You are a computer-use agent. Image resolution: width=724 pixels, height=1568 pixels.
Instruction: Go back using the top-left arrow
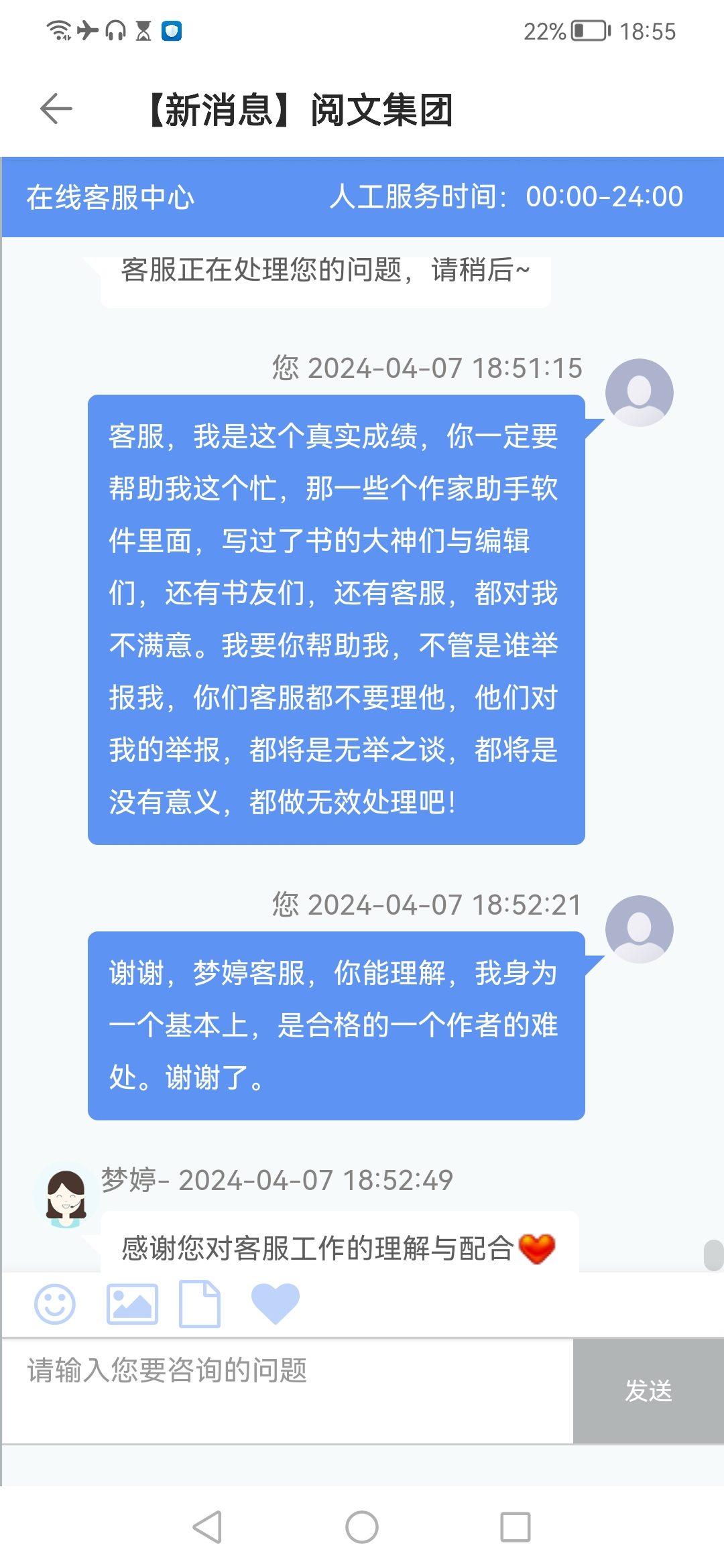56,109
